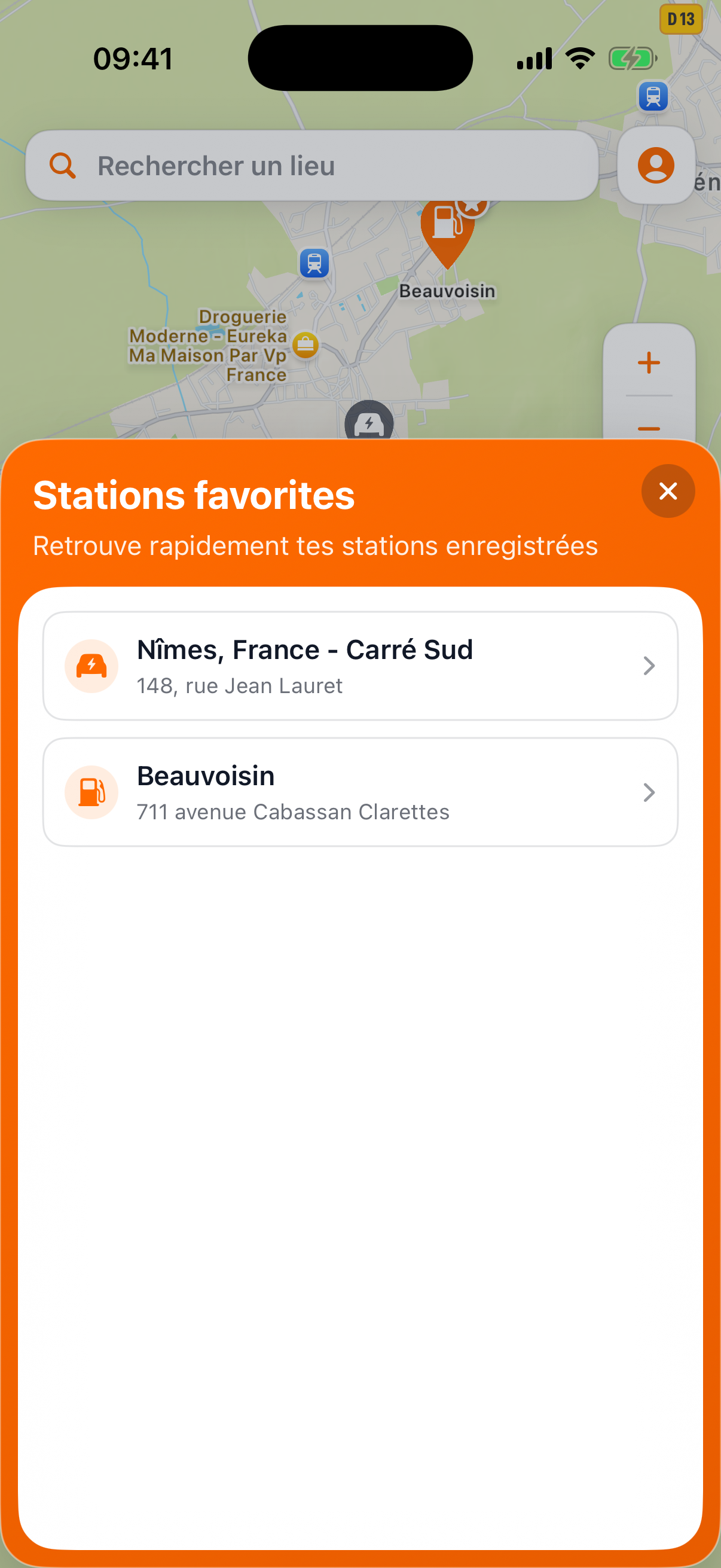Image resolution: width=721 pixels, height=1568 pixels.
Task: Tap the Beauvoisin town label on the map
Action: pos(447,291)
